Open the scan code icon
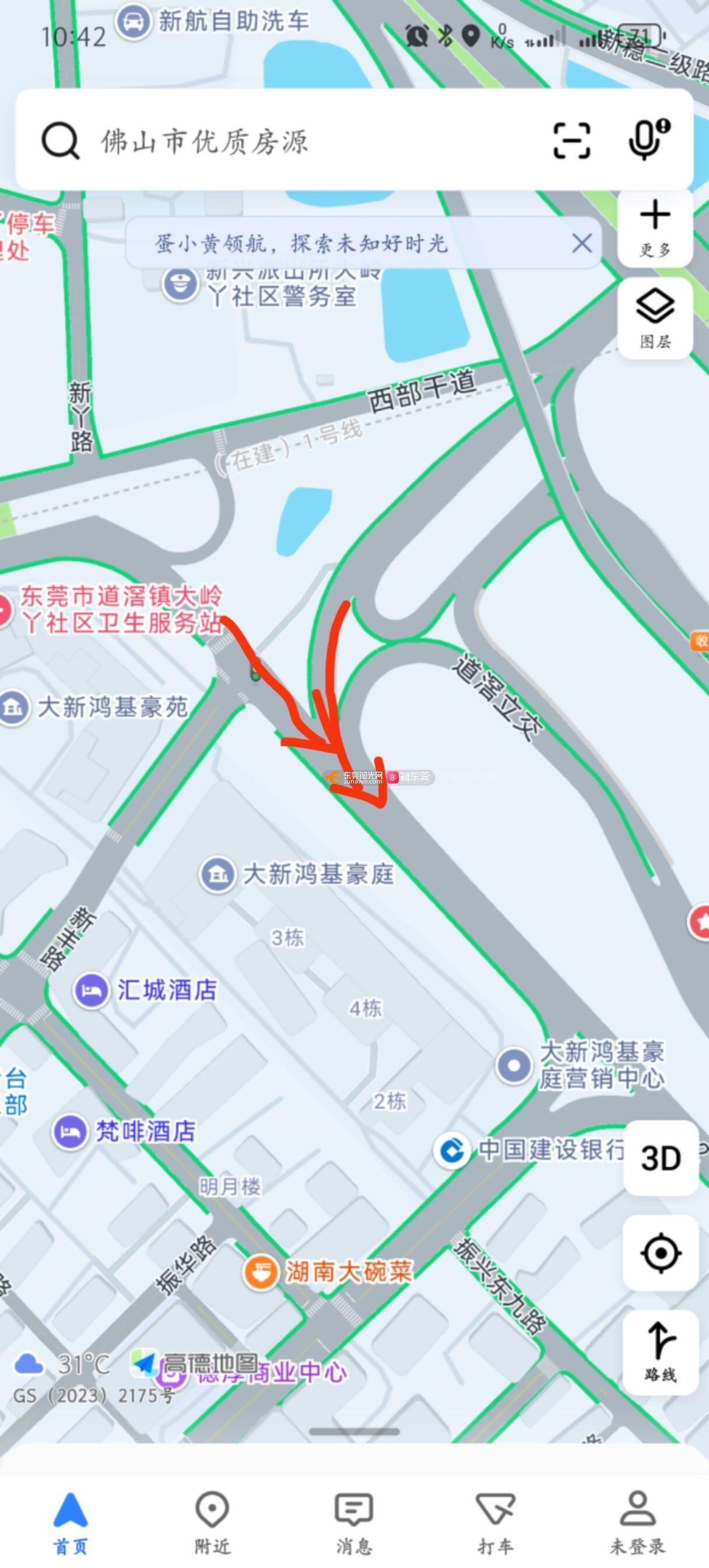This screenshot has height=1568, width=709. pyautogui.click(x=571, y=141)
